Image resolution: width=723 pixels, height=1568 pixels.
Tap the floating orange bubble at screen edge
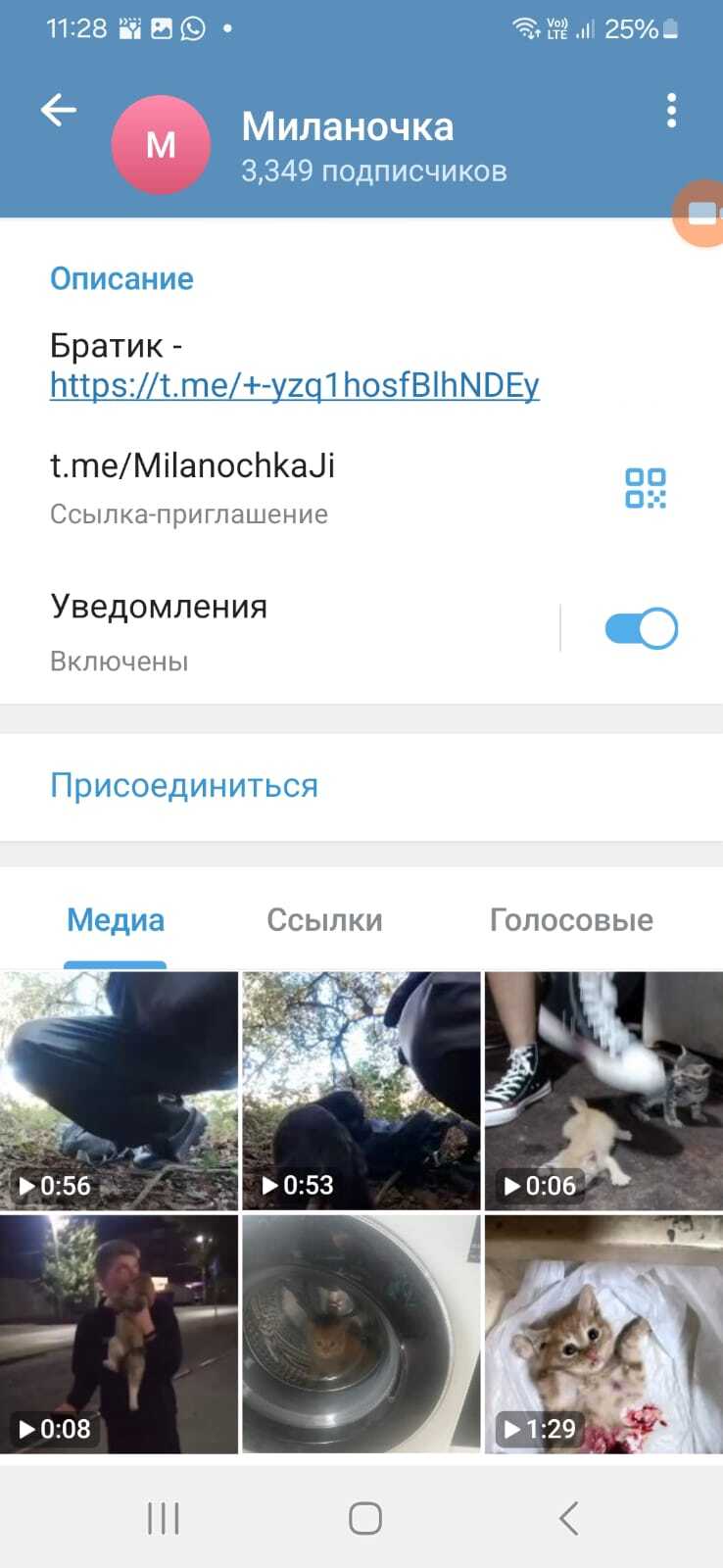(701, 214)
